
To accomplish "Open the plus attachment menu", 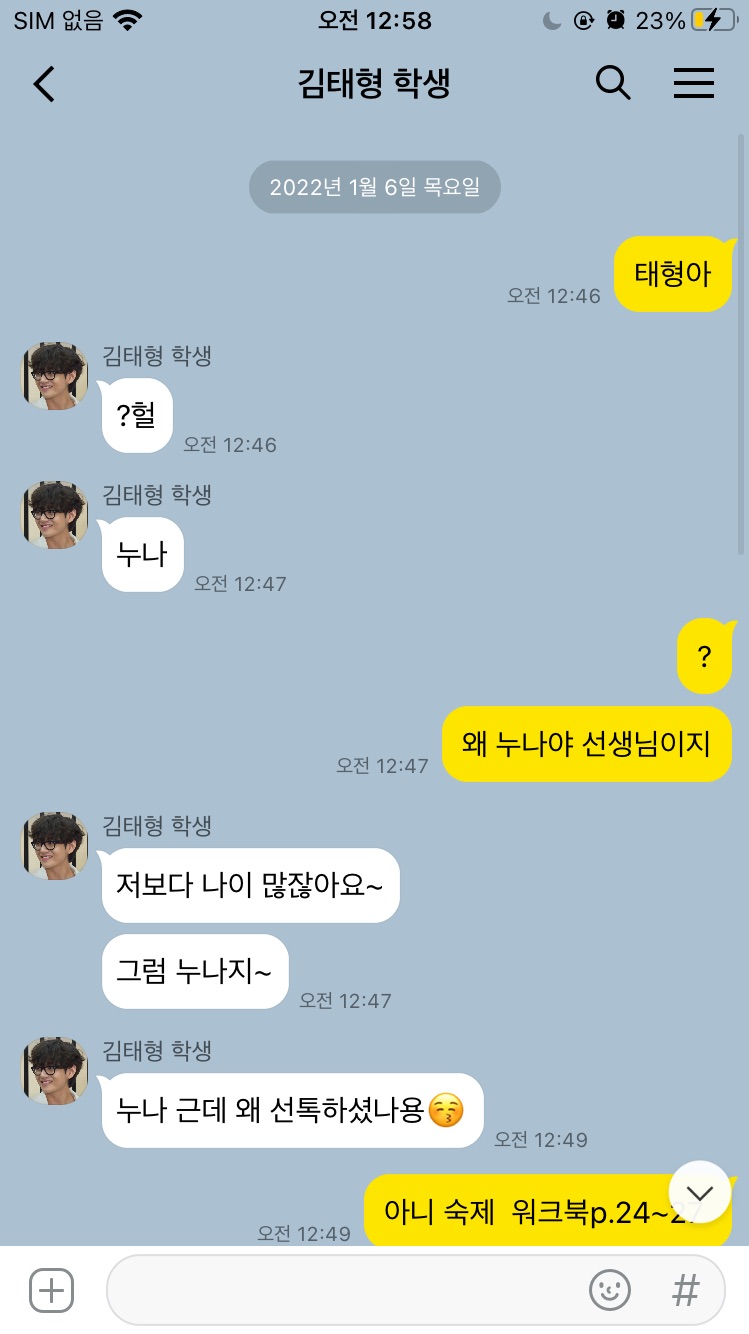I will (51, 1290).
